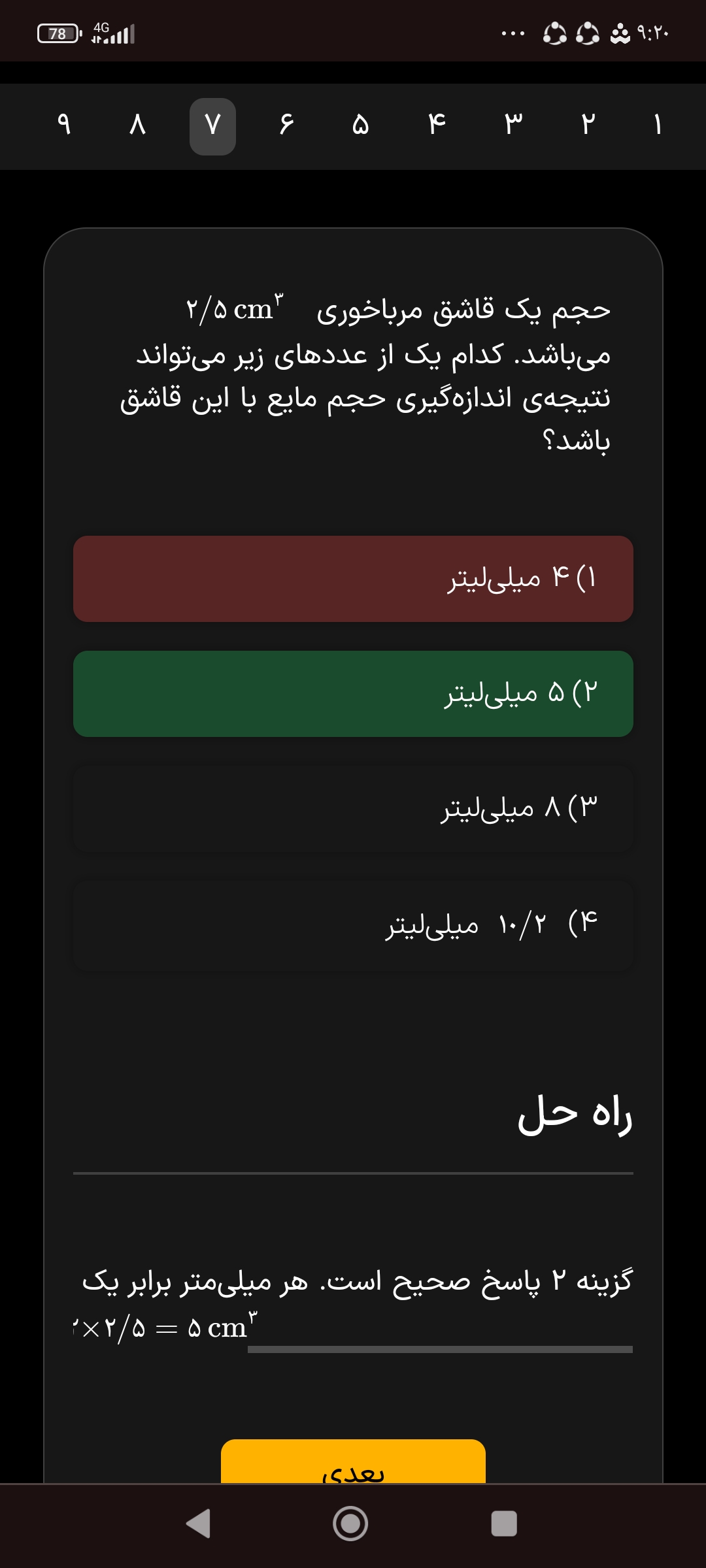Open recent apps from the navigation bar
This screenshot has height=1568, width=706.
pos(504,1524)
